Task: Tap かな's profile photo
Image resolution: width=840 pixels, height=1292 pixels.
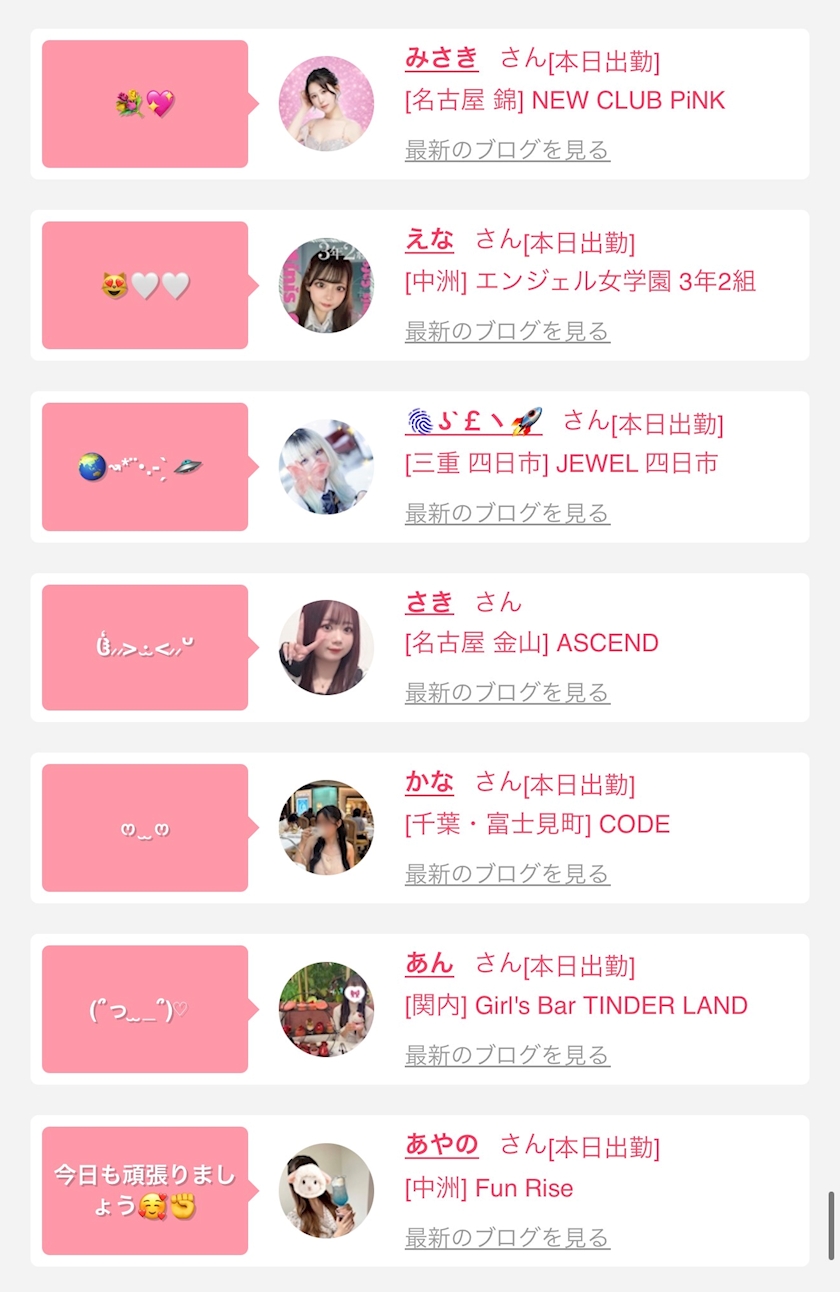Action: click(x=326, y=828)
